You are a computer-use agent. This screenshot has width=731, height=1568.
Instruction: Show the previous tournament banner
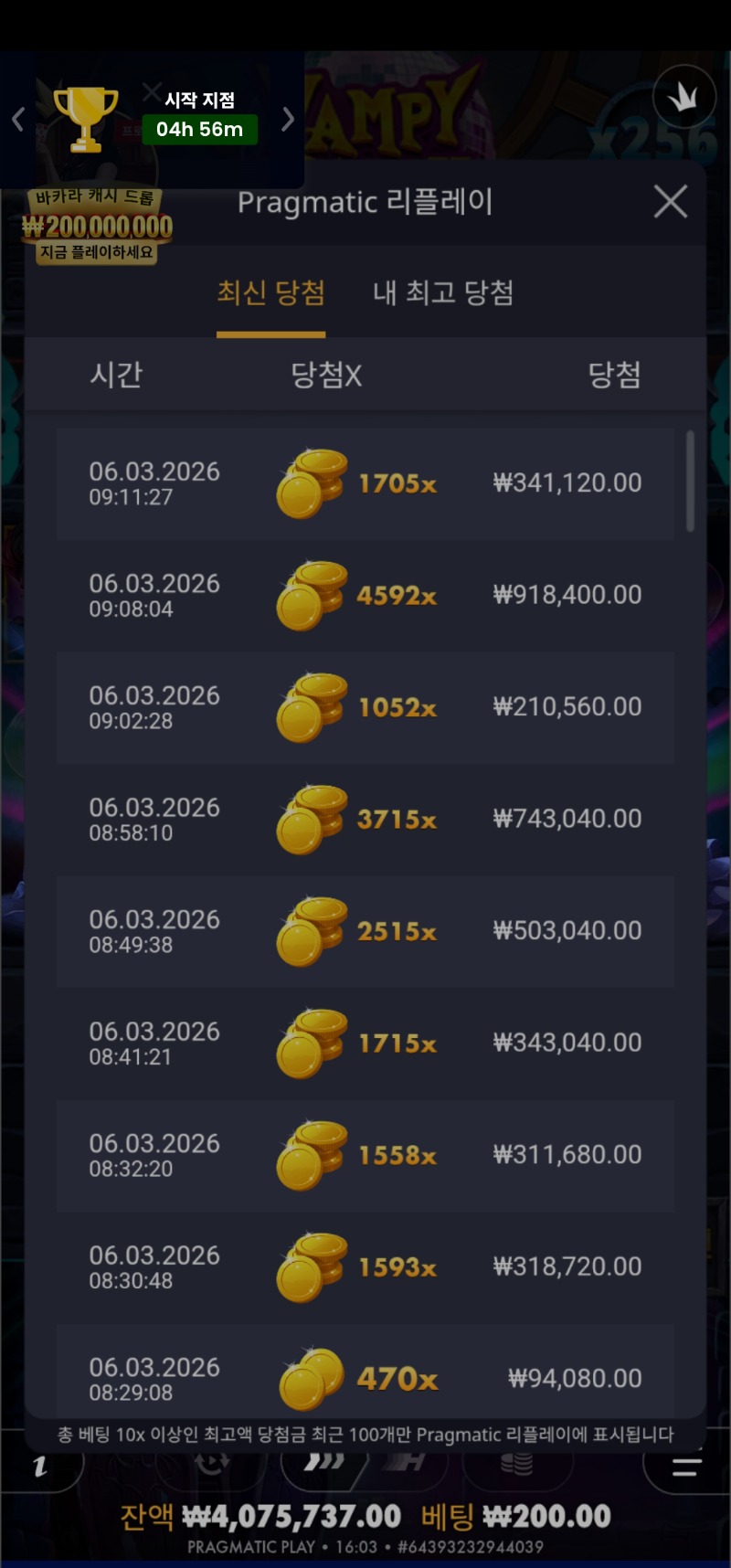tap(17, 119)
